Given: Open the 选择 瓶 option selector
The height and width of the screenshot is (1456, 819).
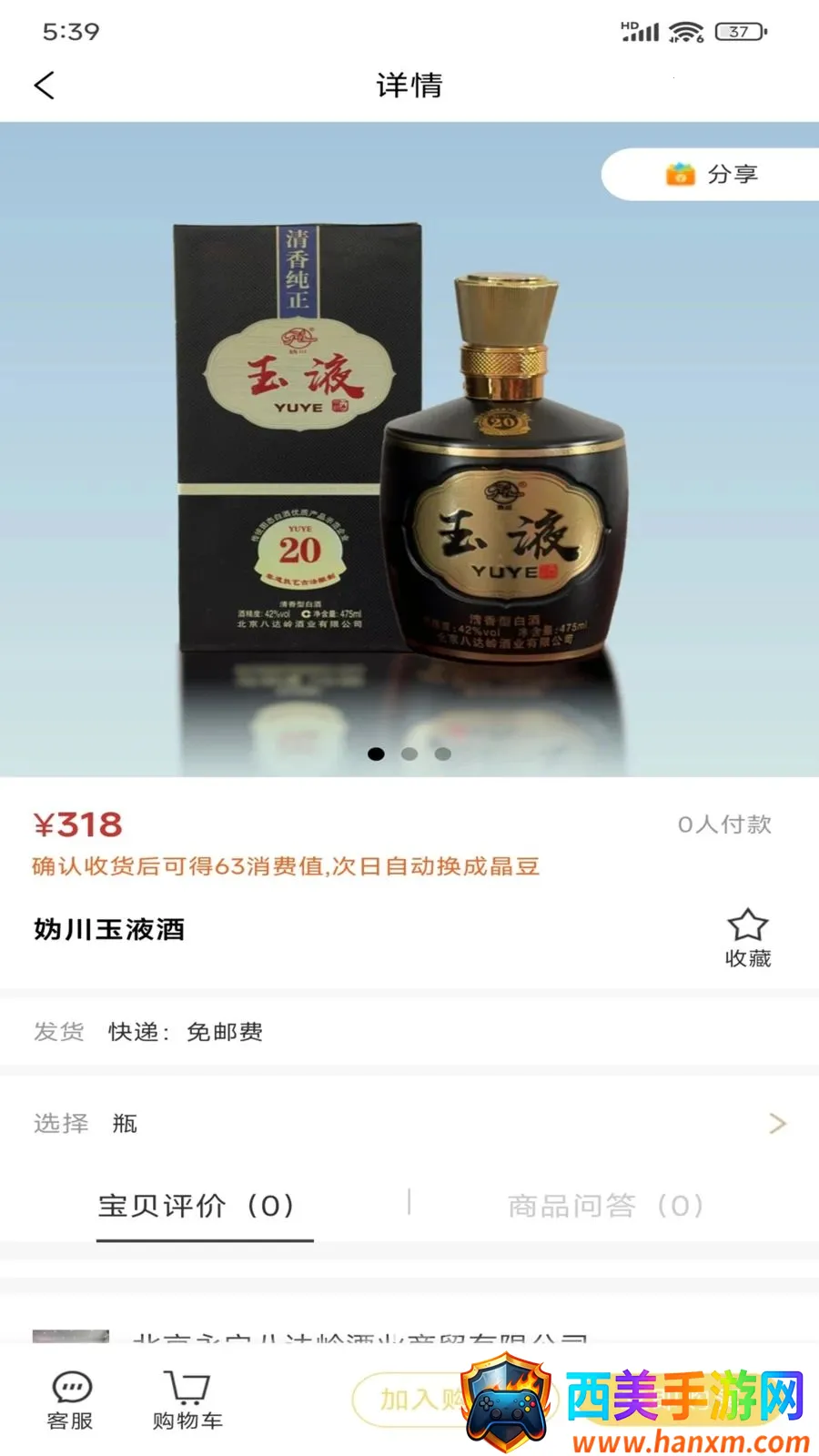Looking at the screenshot, I should pos(409,1123).
